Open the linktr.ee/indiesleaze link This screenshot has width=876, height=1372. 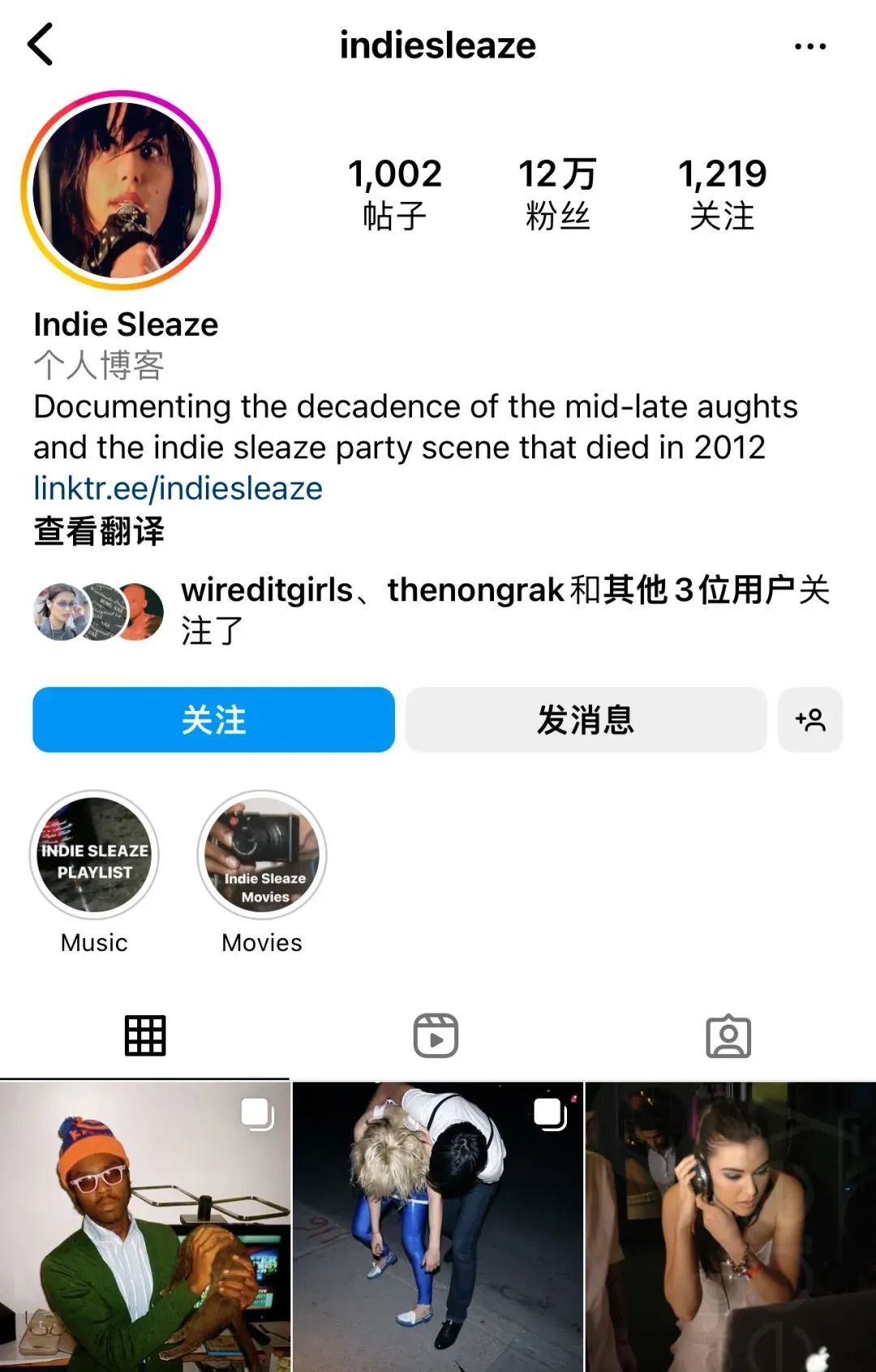coord(178,488)
